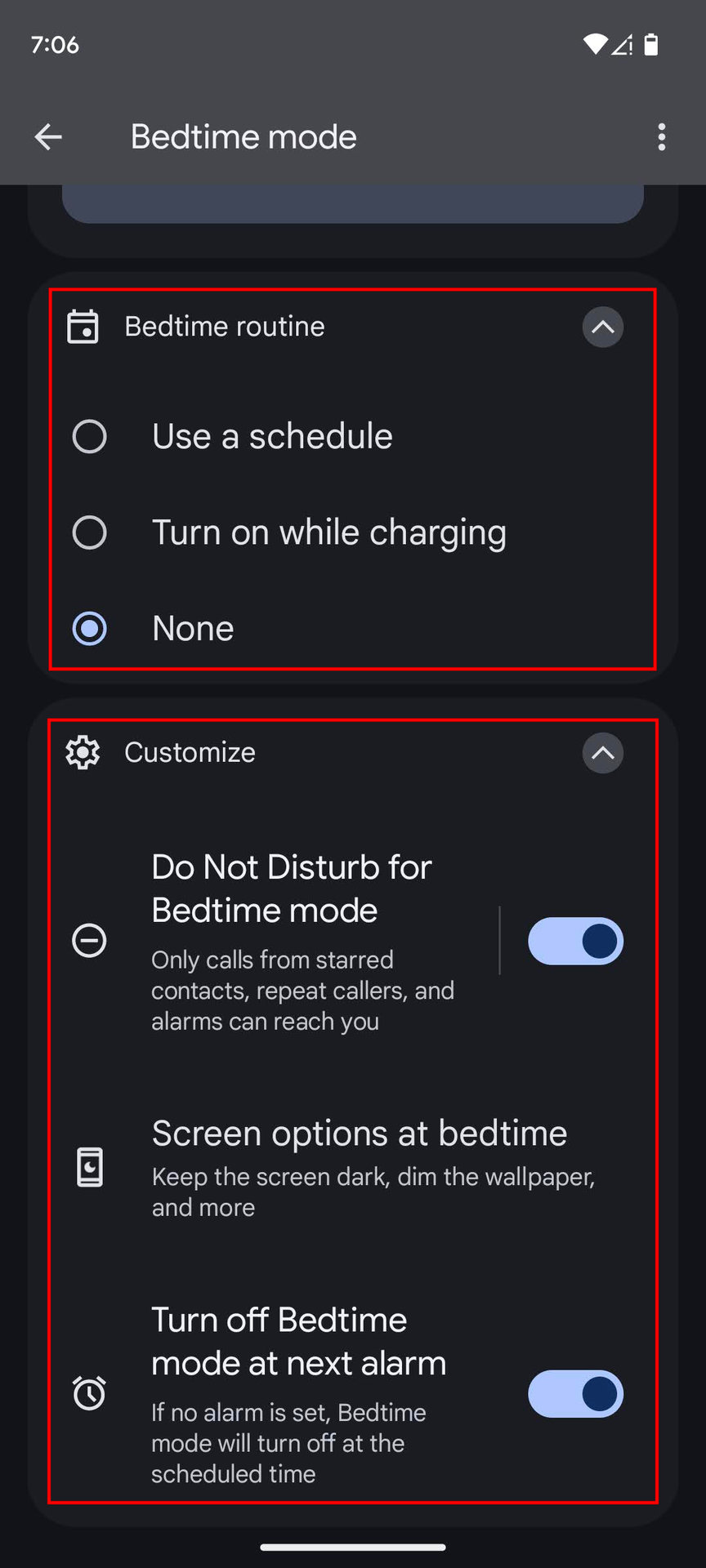Go back from Bedtime mode
The height and width of the screenshot is (1568, 706).
[48, 136]
